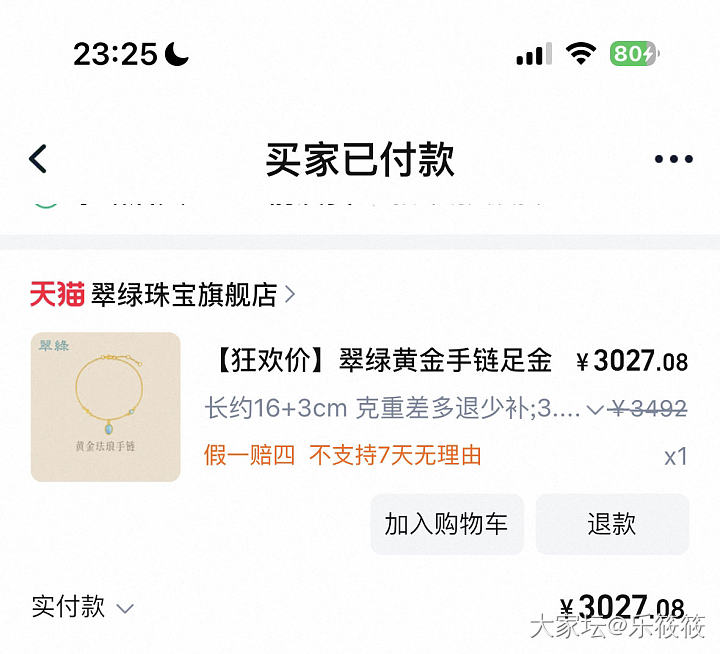Open the three-dot overflow menu

coord(673,159)
